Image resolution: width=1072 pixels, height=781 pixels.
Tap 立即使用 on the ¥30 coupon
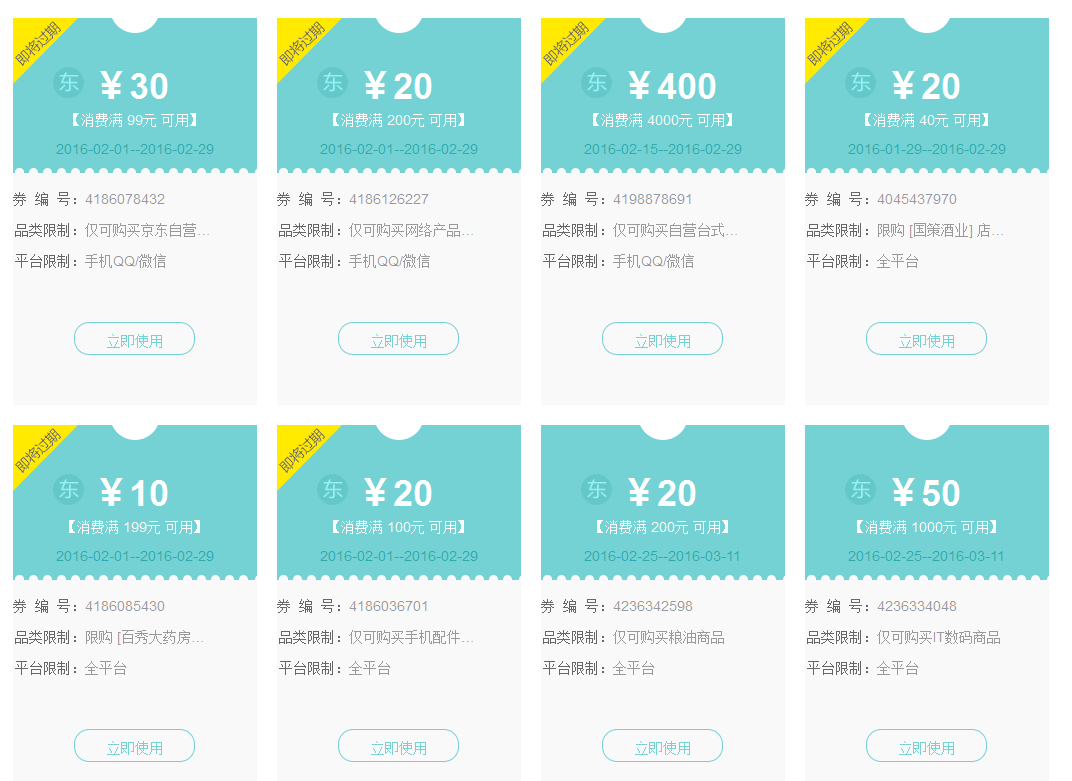[x=134, y=339]
